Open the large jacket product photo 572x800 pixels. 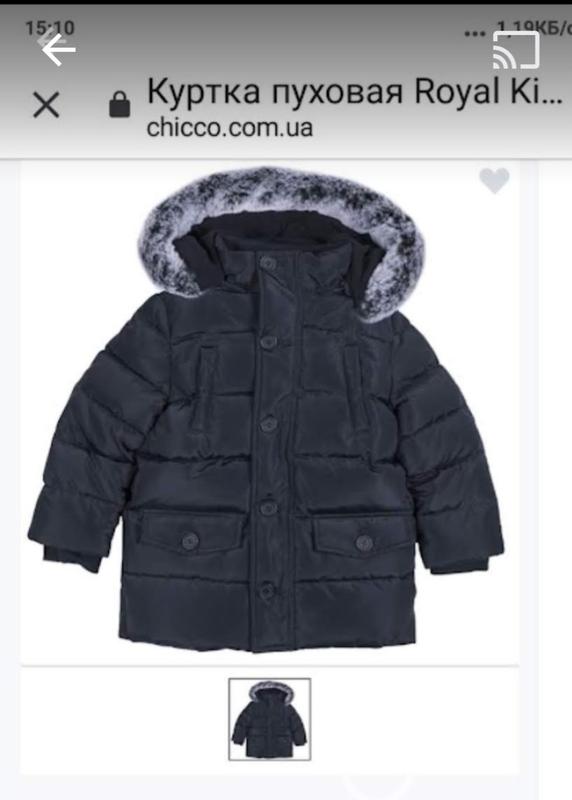click(265, 410)
